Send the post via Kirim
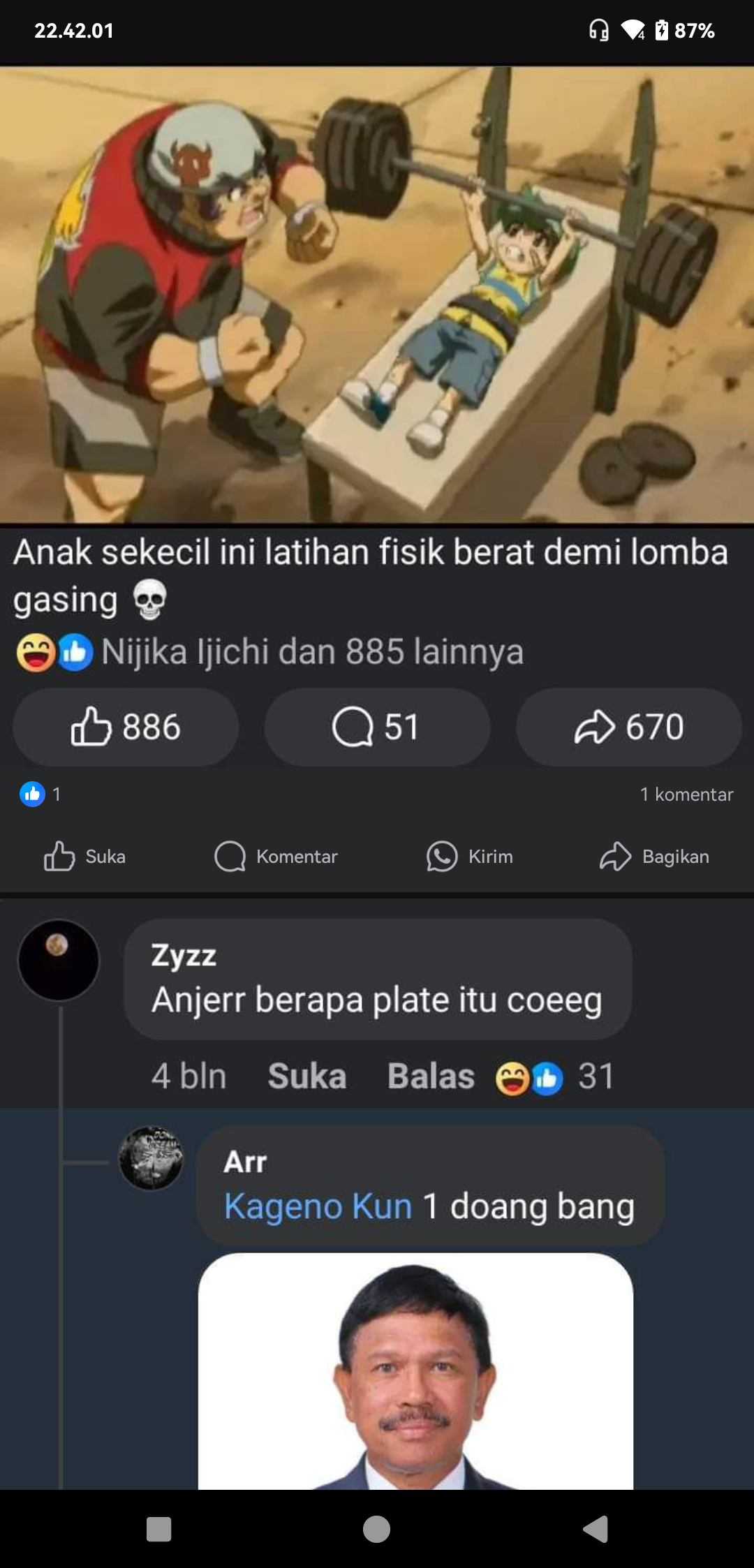The width and height of the screenshot is (754, 1568). point(470,857)
